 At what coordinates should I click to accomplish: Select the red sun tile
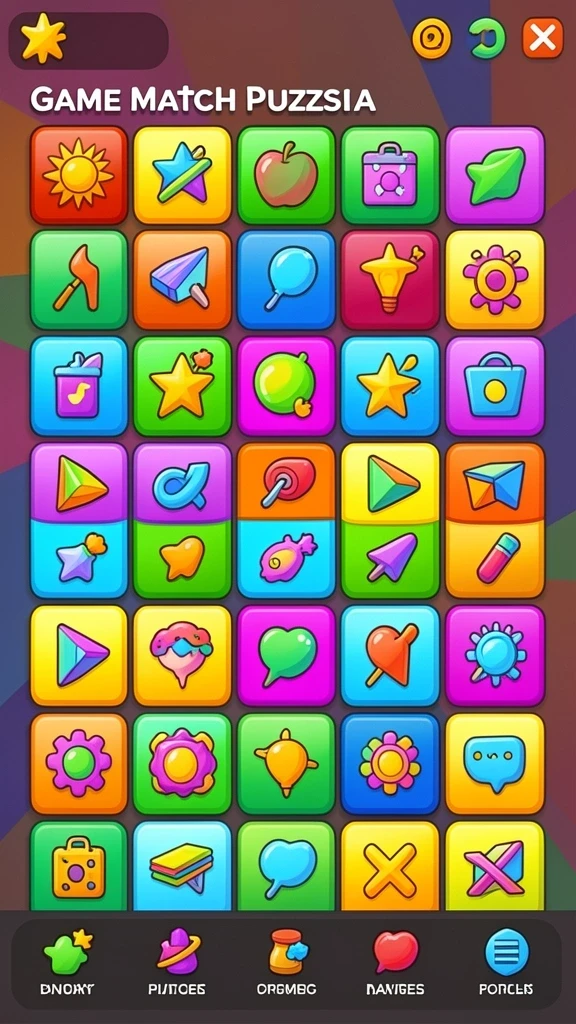coord(78,176)
